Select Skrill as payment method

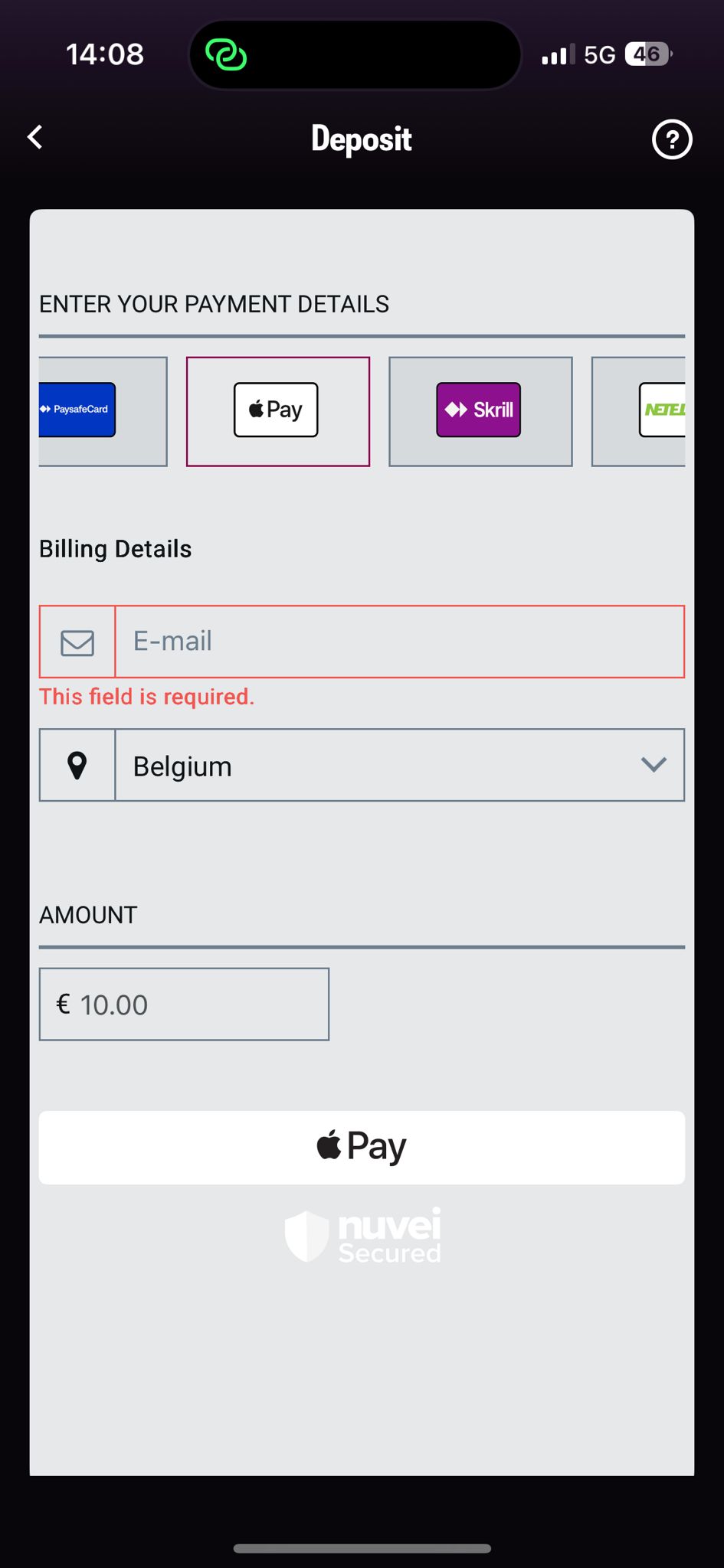(x=480, y=411)
